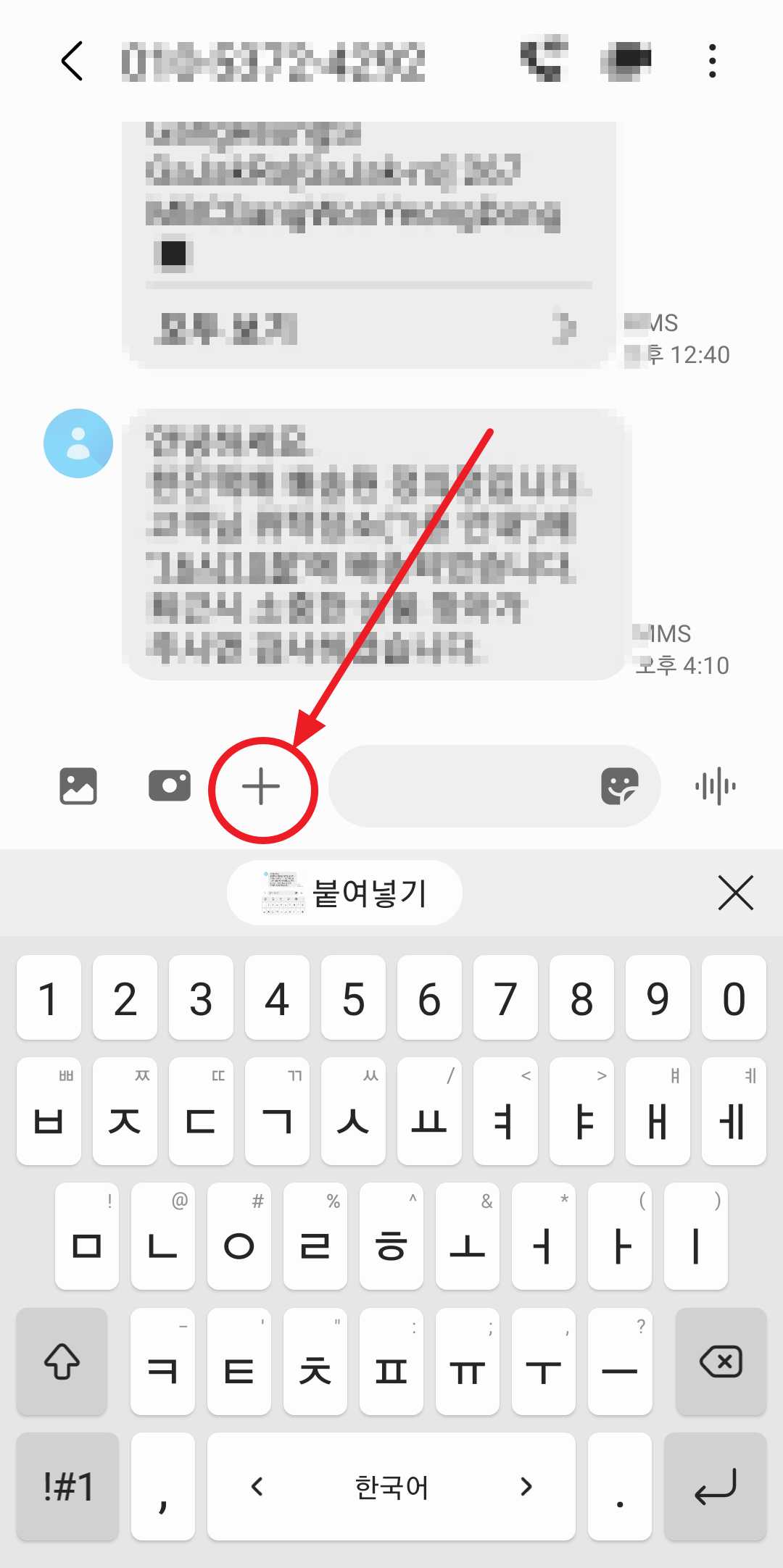Dismiss the clipboard suggestion bar
The height and width of the screenshot is (1568, 783).
(735, 893)
